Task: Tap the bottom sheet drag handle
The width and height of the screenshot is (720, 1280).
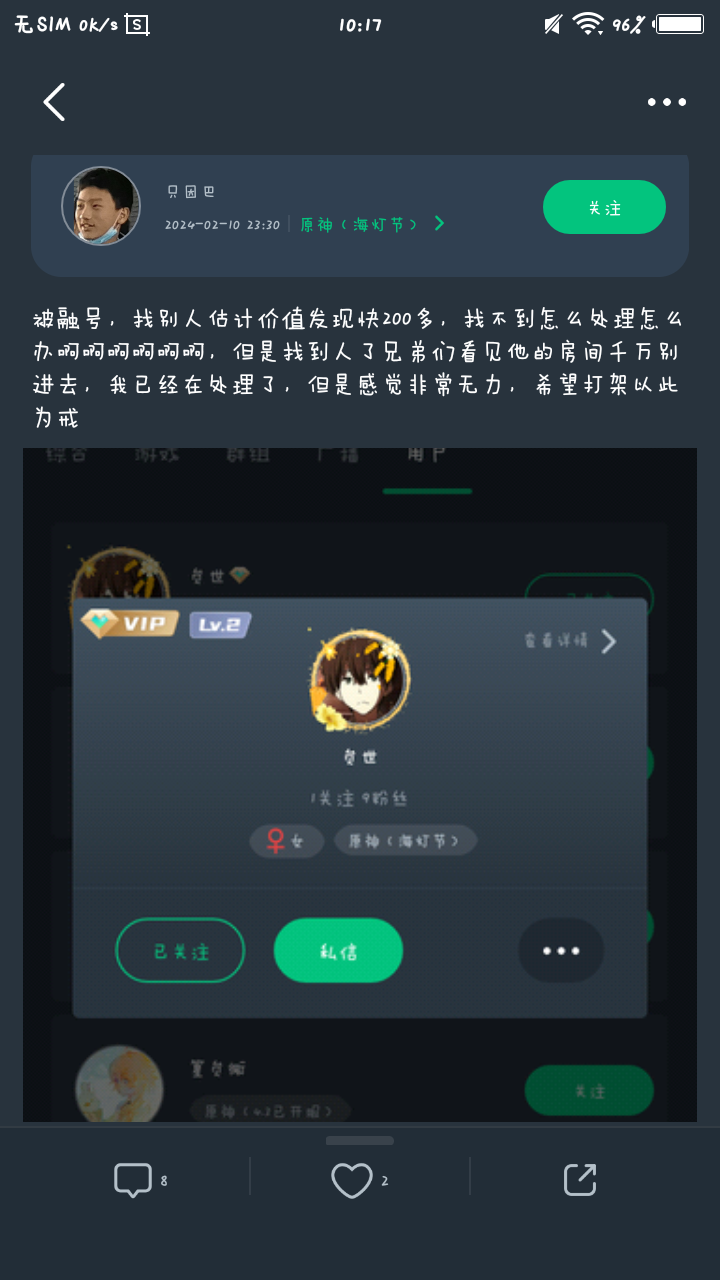Action: (360, 1140)
